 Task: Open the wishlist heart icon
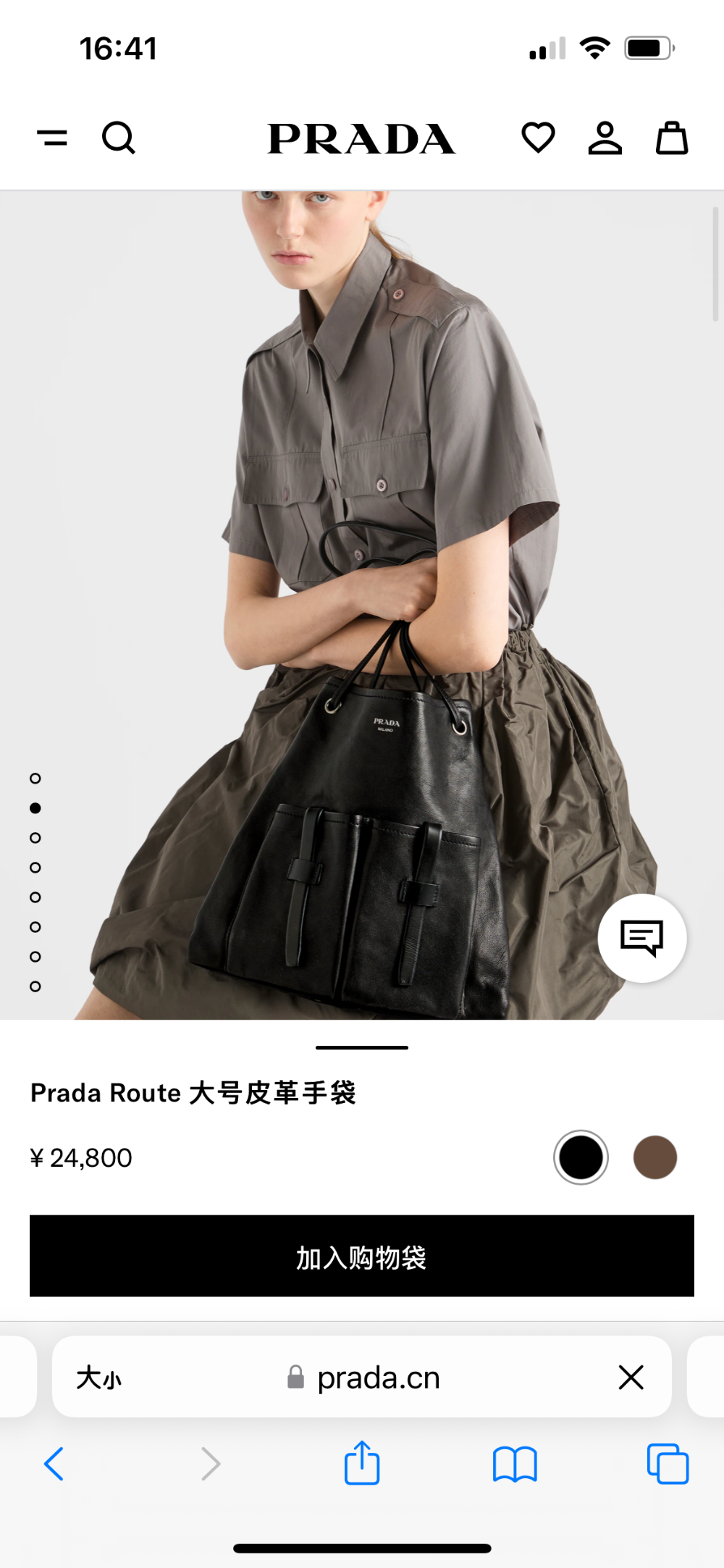(538, 138)
